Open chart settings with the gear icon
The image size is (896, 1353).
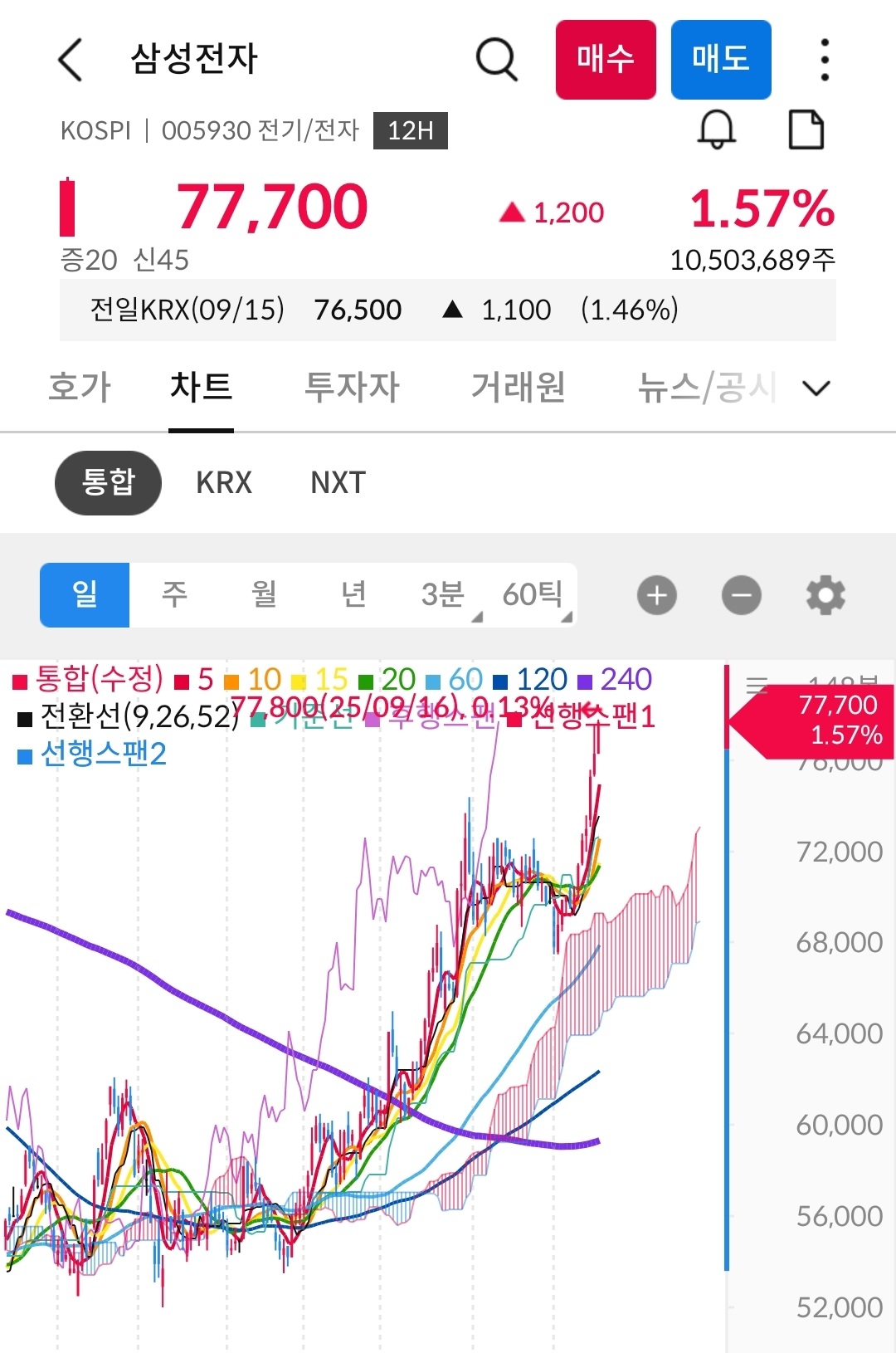pyautogui.click(x=825, y=594)
